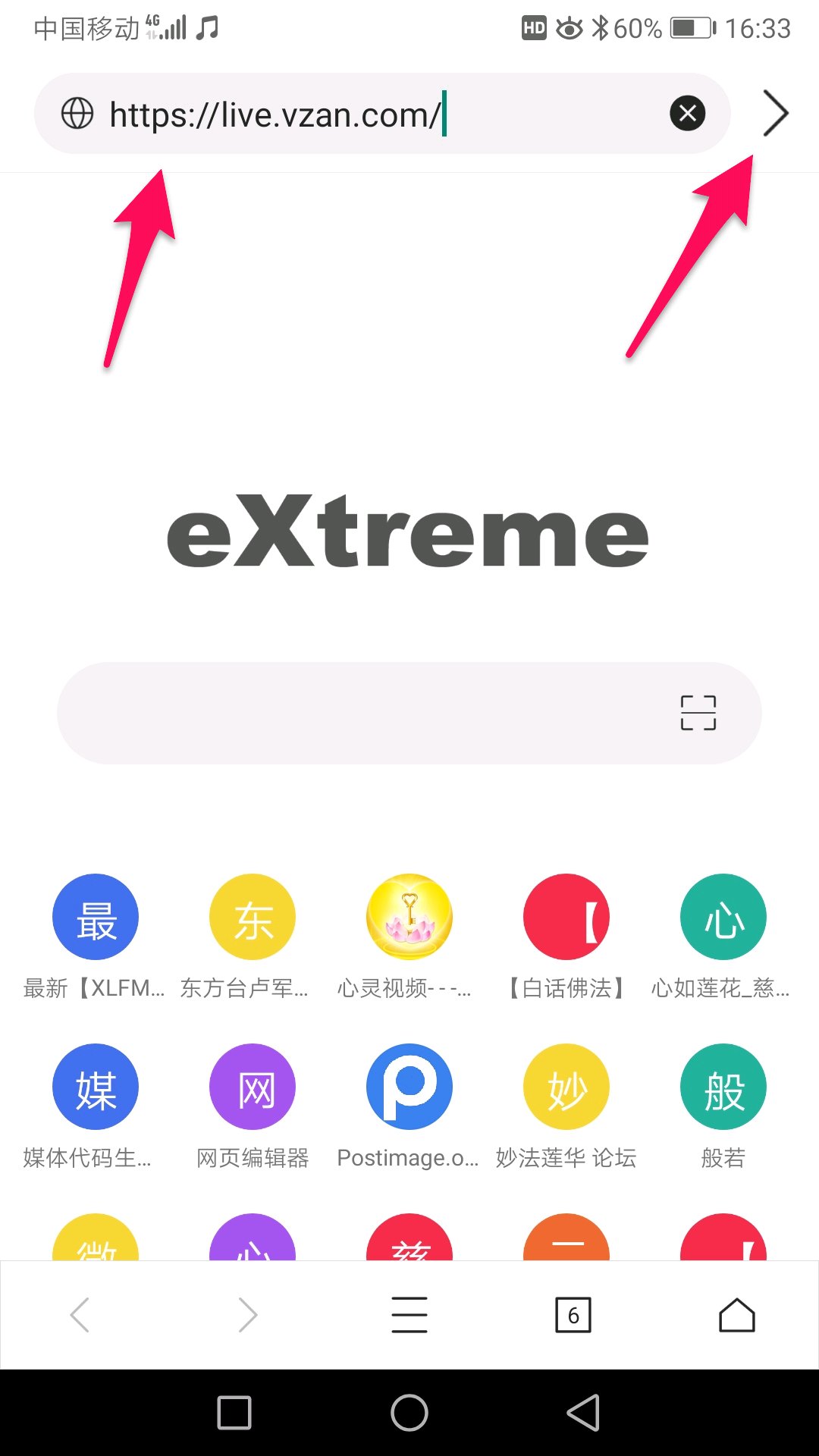Open 最新【XLFM shortcut
This screenshot has width=819, height=1456.
(95, 918)
